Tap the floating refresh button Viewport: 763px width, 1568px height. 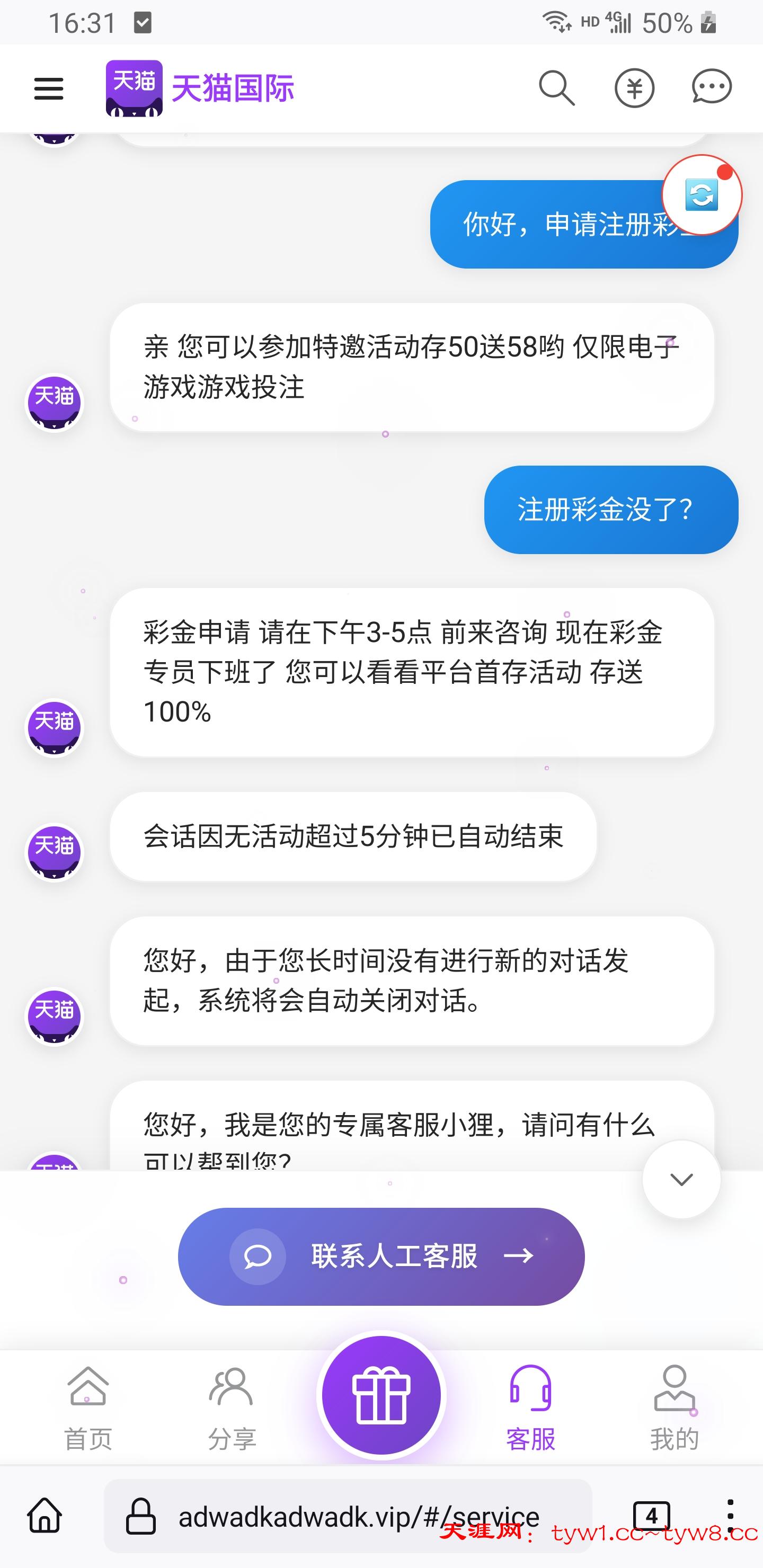(702, 195)
